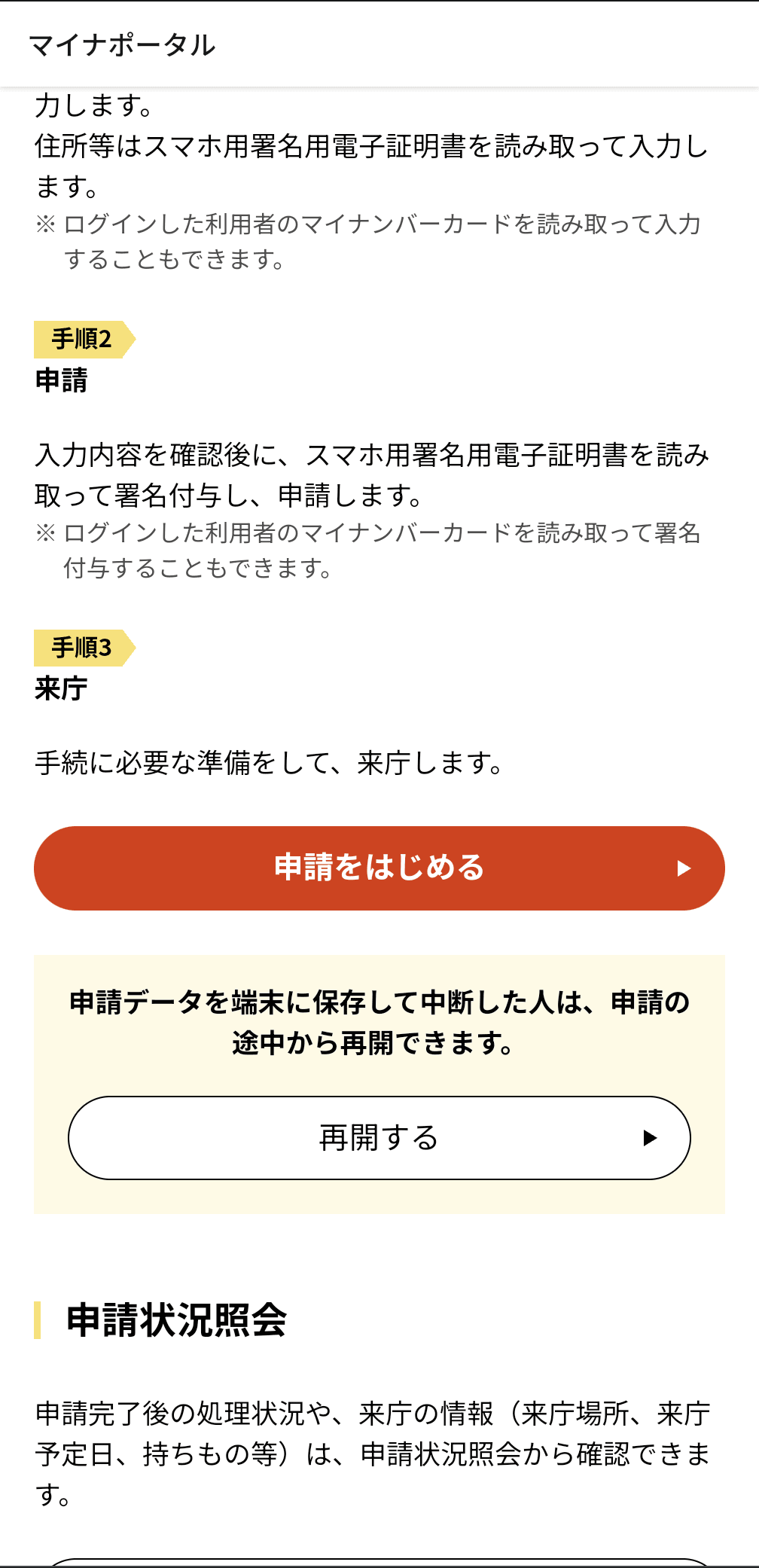Select the 来庁 step title text

(x=62, y=688)
